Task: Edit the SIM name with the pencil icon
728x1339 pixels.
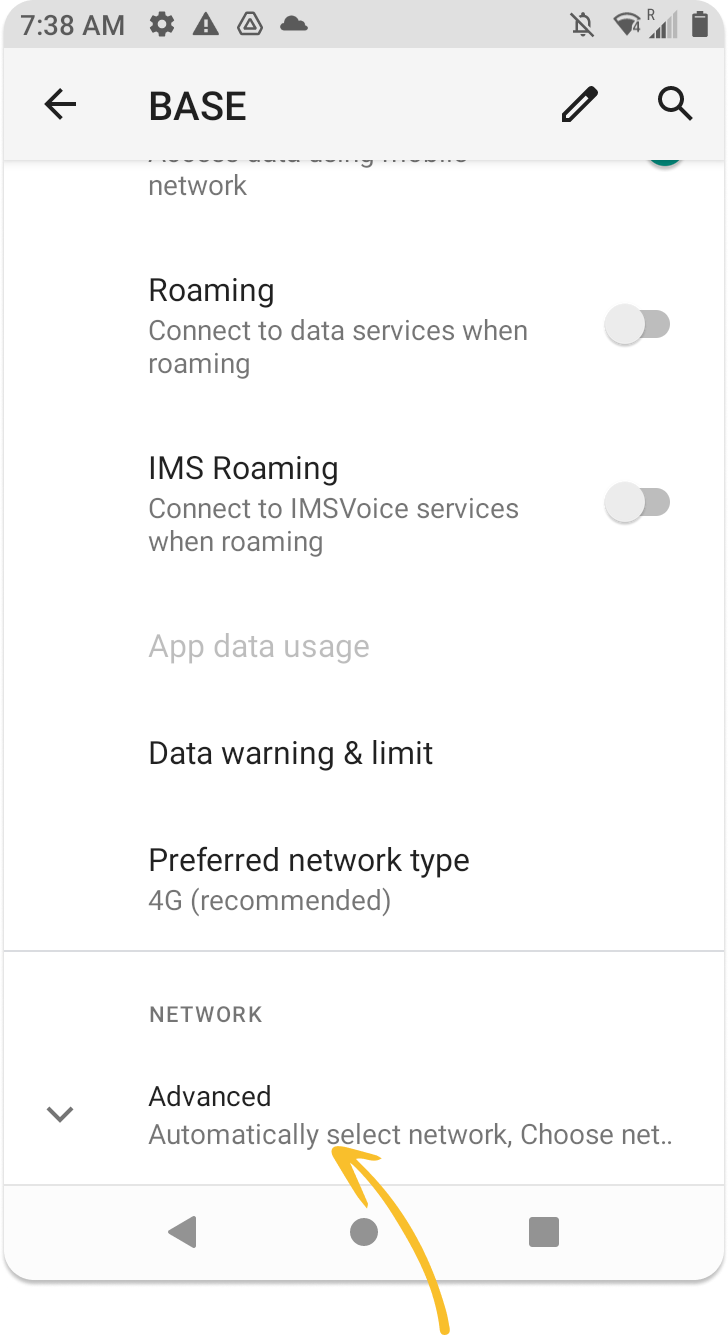Action: [579, 104]
